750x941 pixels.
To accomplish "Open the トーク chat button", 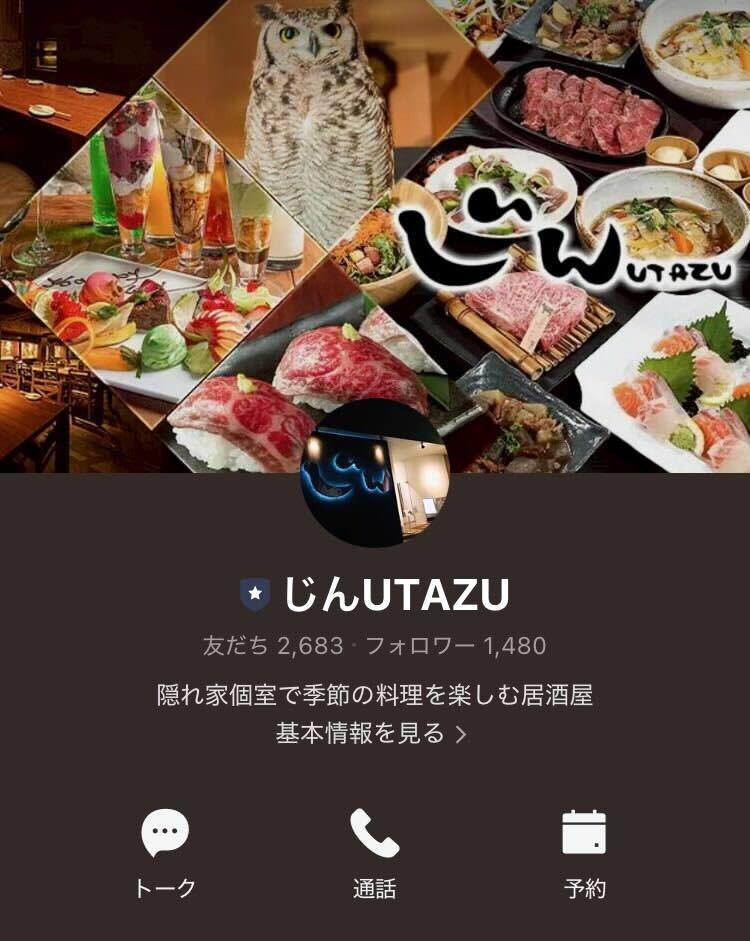I will point(165,851).
